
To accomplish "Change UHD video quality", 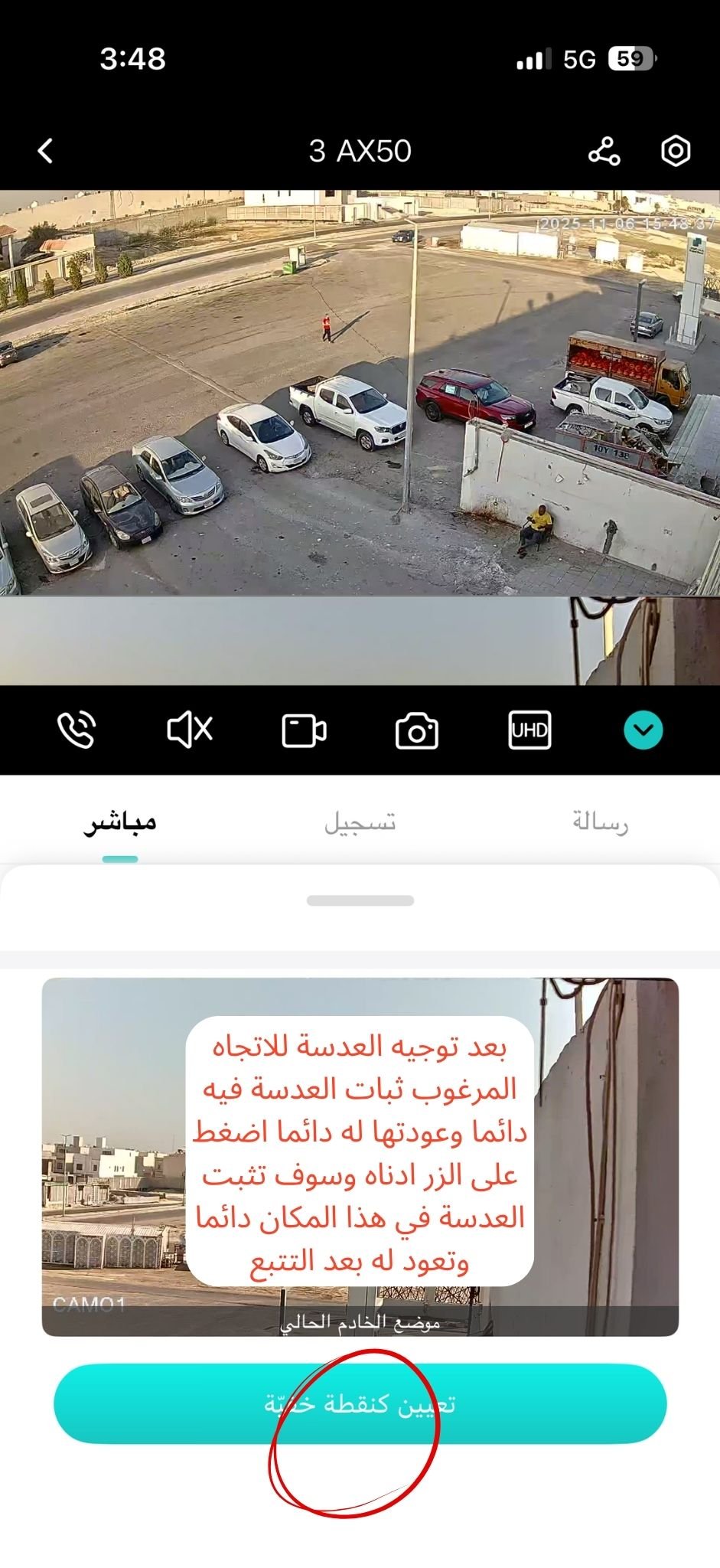I will pos(529,730).
